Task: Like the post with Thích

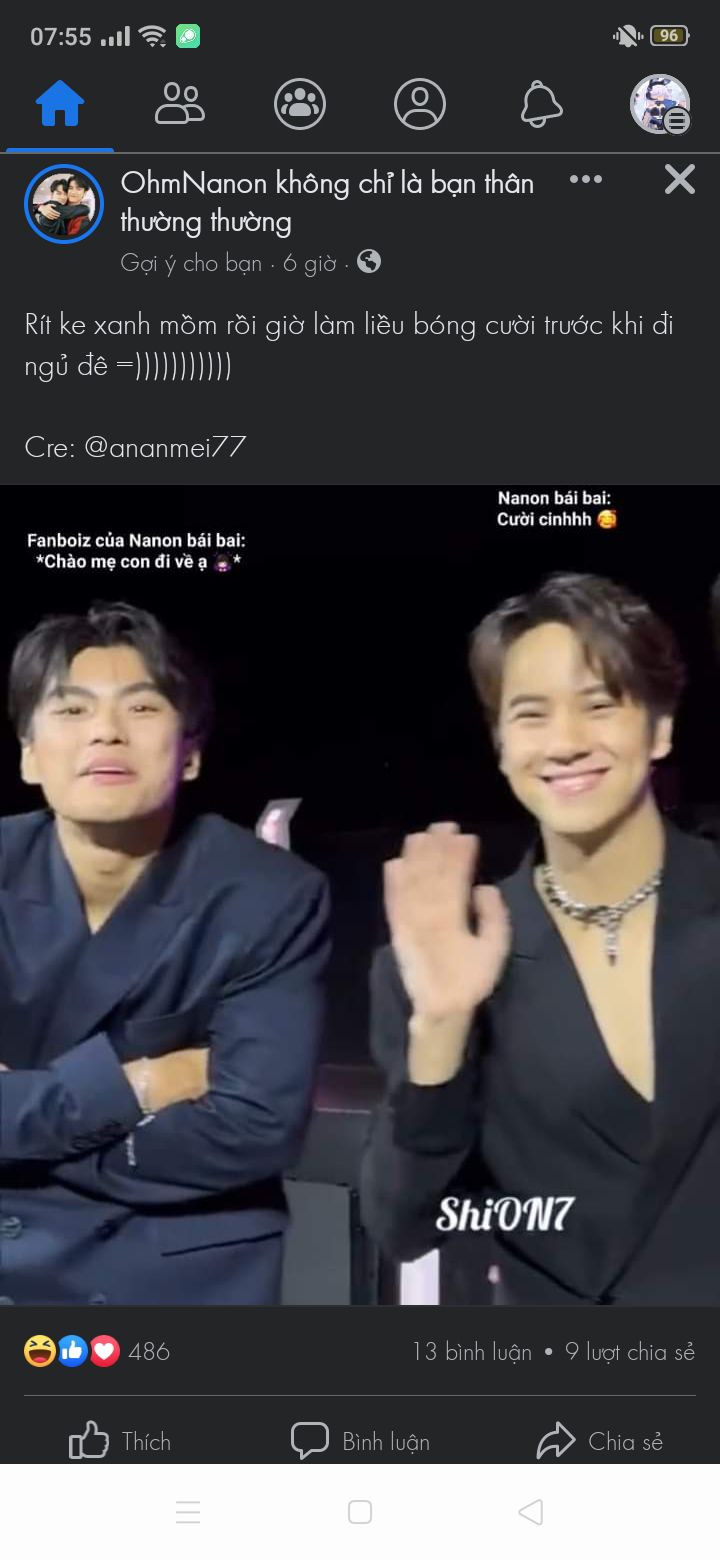Action: [120, 1441]
